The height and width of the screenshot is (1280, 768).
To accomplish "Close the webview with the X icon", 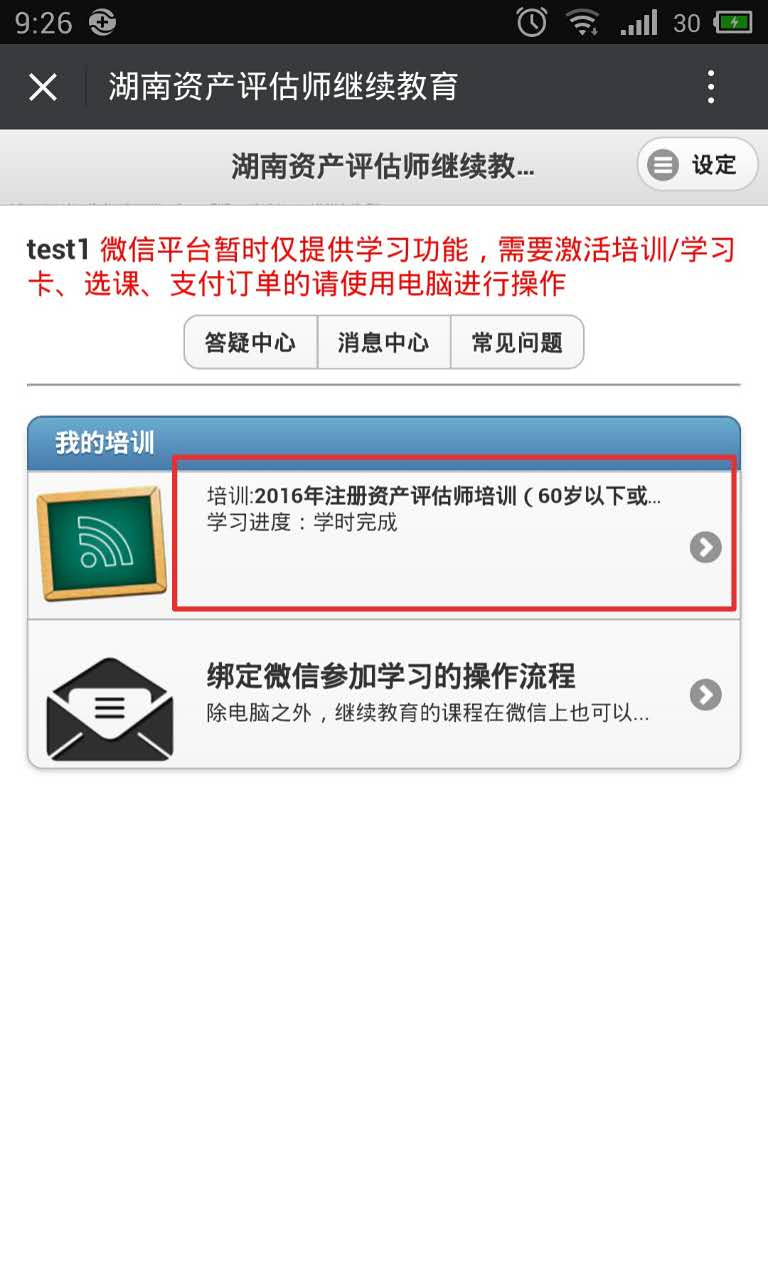I will click(x=43, y=87).
